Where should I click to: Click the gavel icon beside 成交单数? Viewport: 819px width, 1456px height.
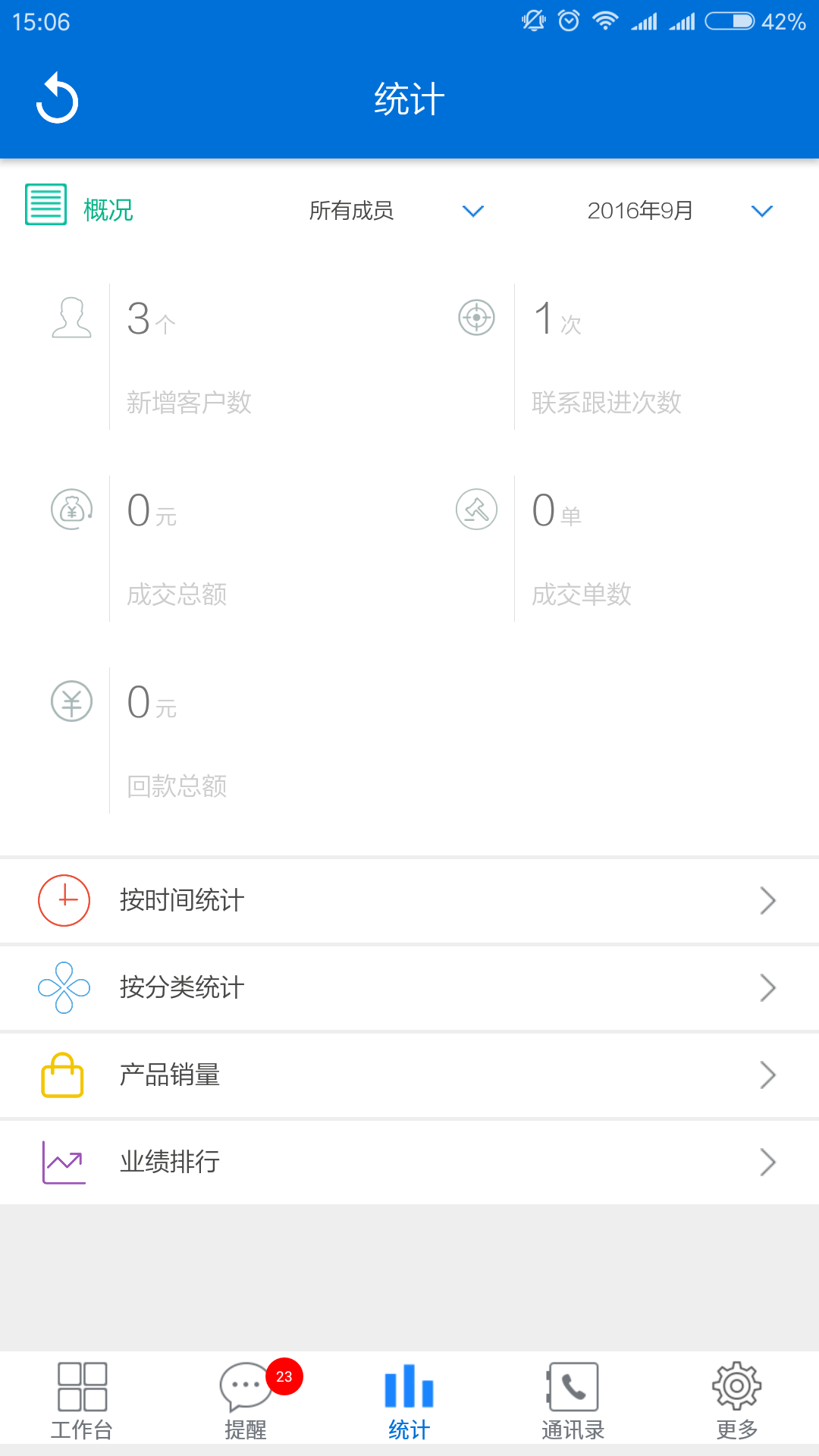pos(475,509)
